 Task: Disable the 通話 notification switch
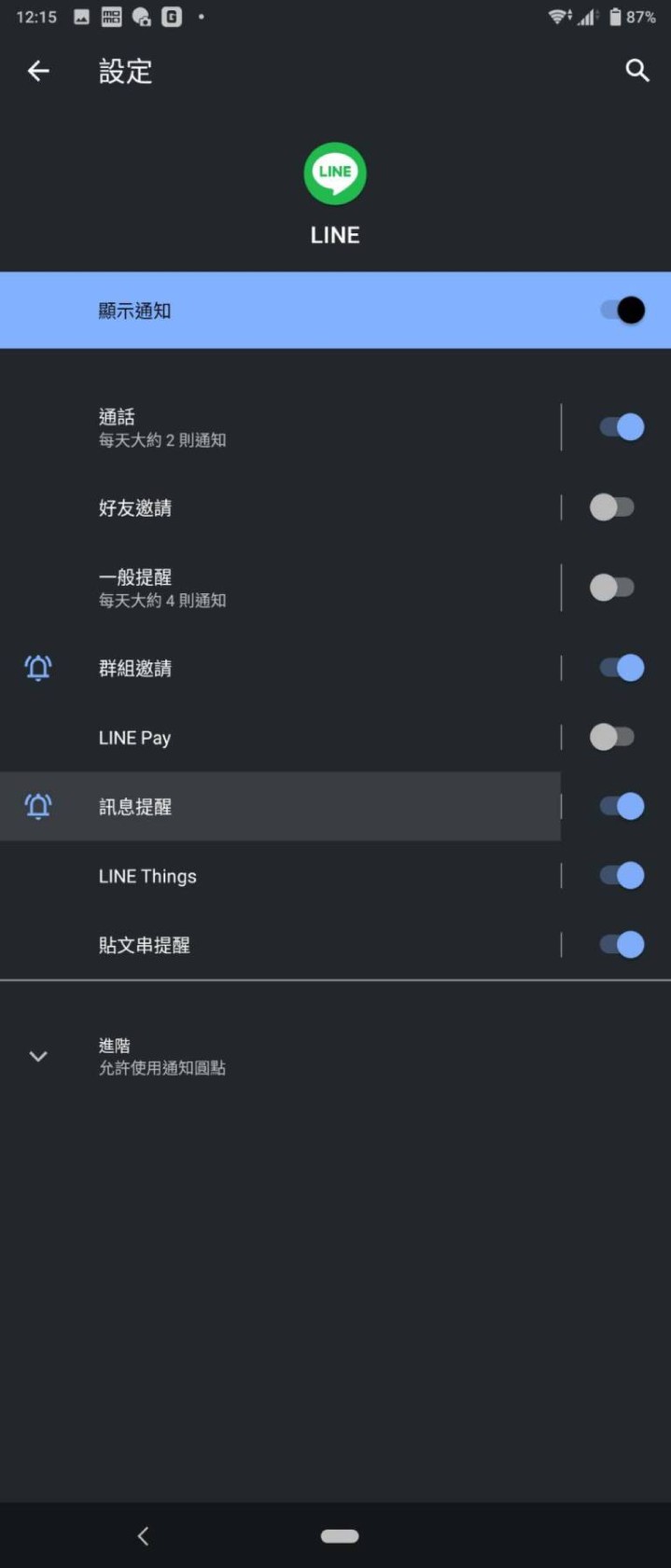click(x=622, y=427)
